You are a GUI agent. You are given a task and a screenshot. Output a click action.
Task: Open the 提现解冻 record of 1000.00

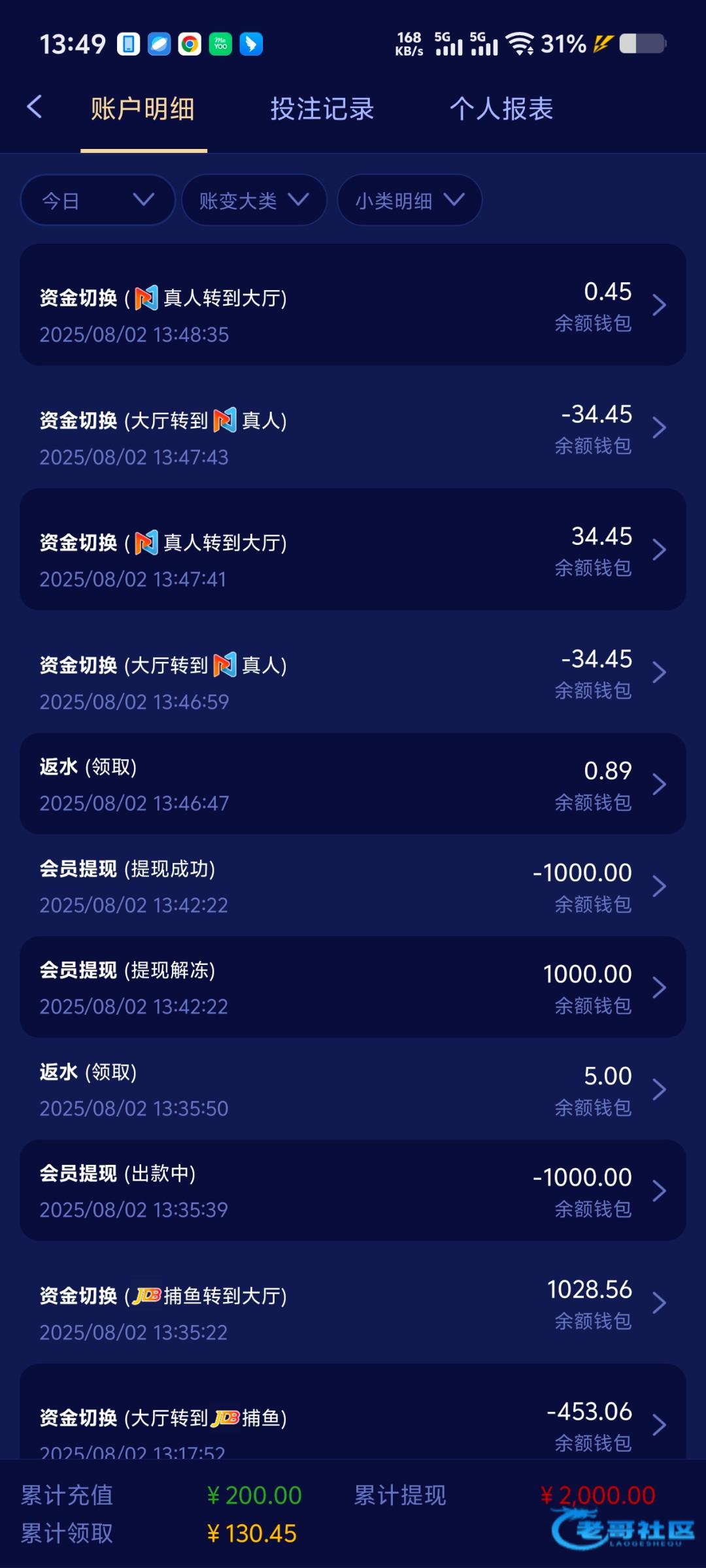point(353,987)
